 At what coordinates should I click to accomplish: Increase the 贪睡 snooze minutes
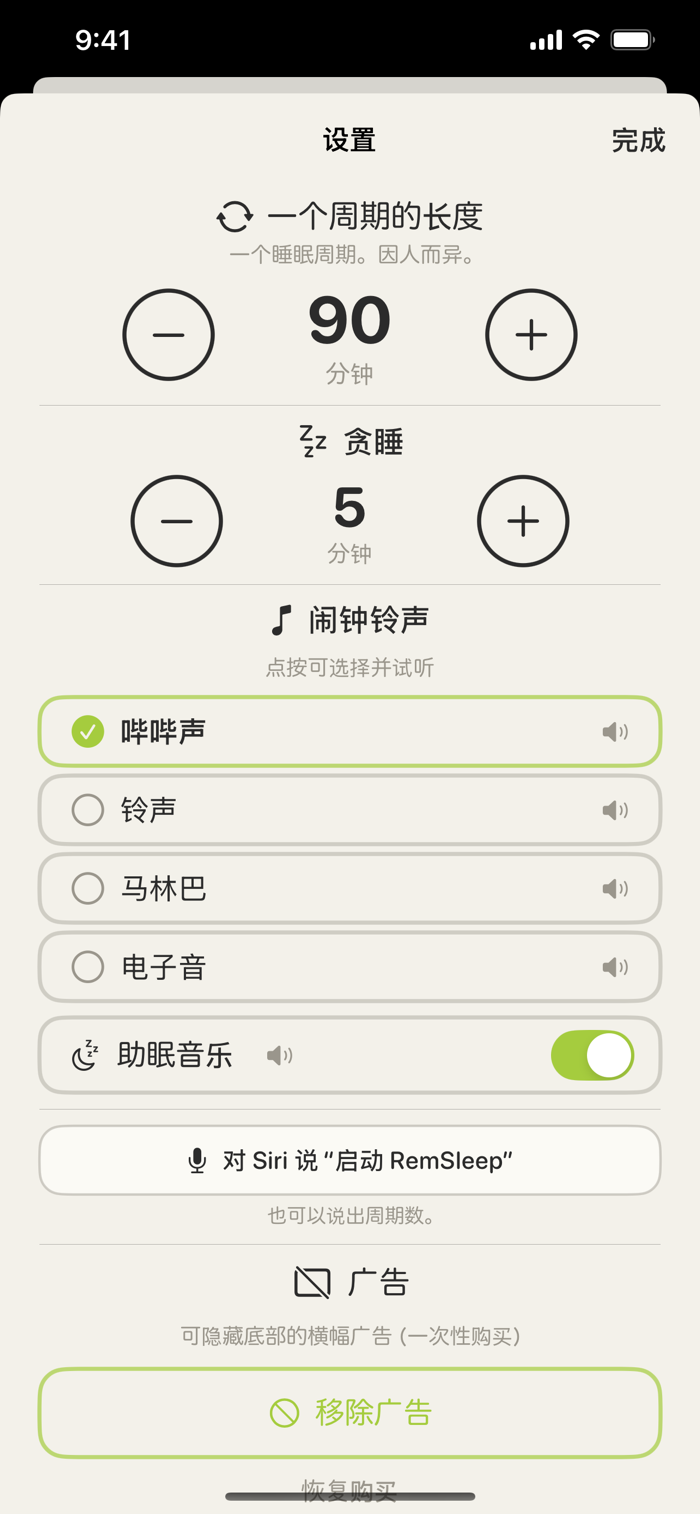point(523,521)
